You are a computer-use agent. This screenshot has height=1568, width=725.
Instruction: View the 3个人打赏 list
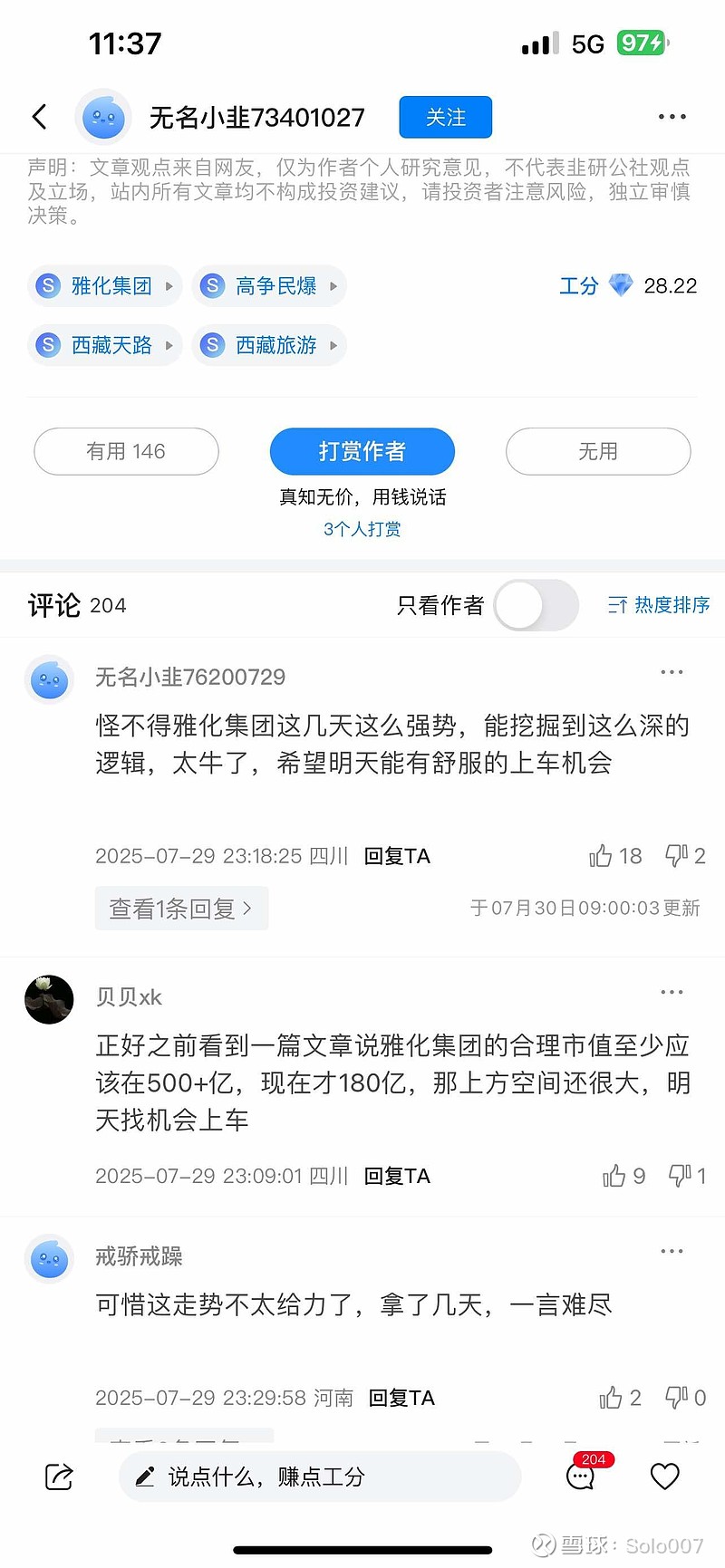(x=362, y=529)
